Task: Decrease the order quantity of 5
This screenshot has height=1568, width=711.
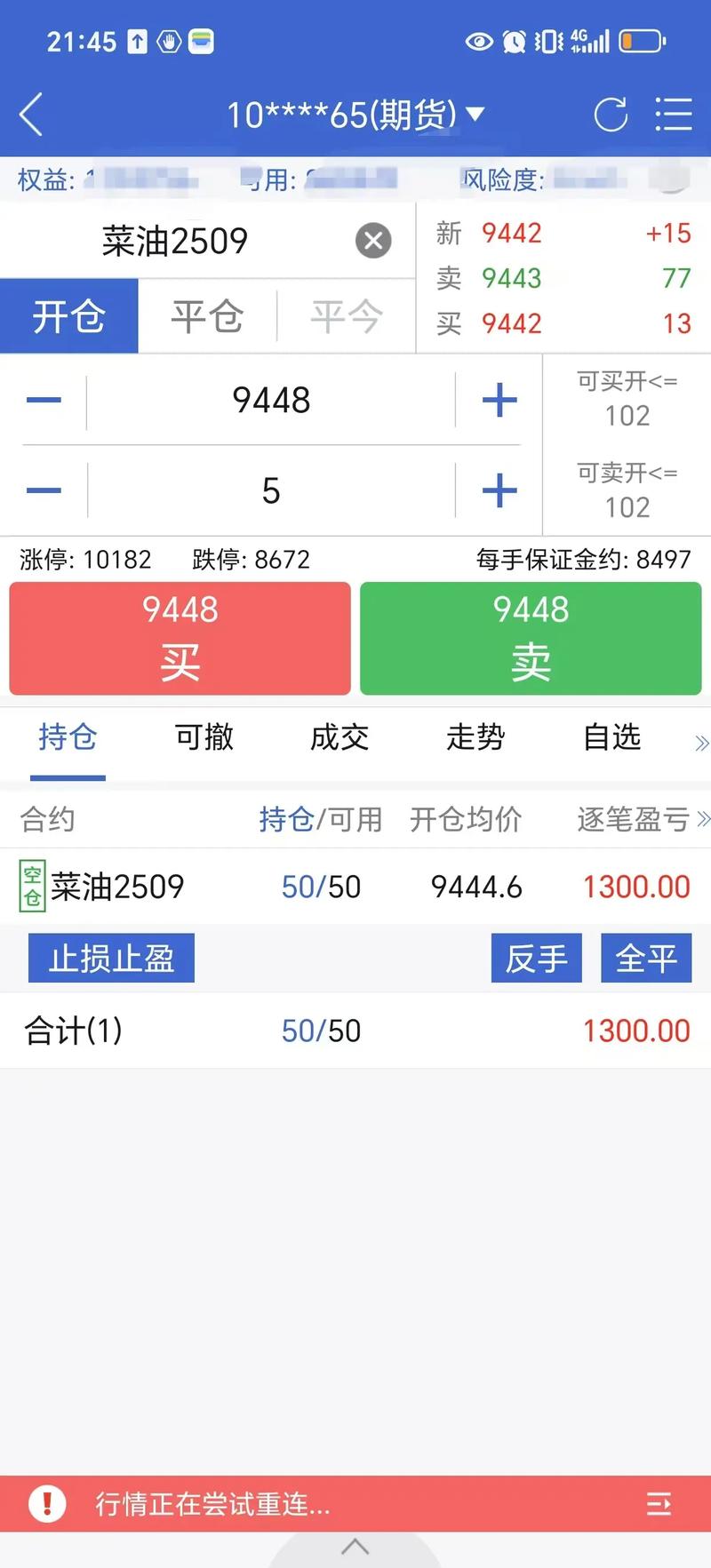Action: click(x=44, y=490)
